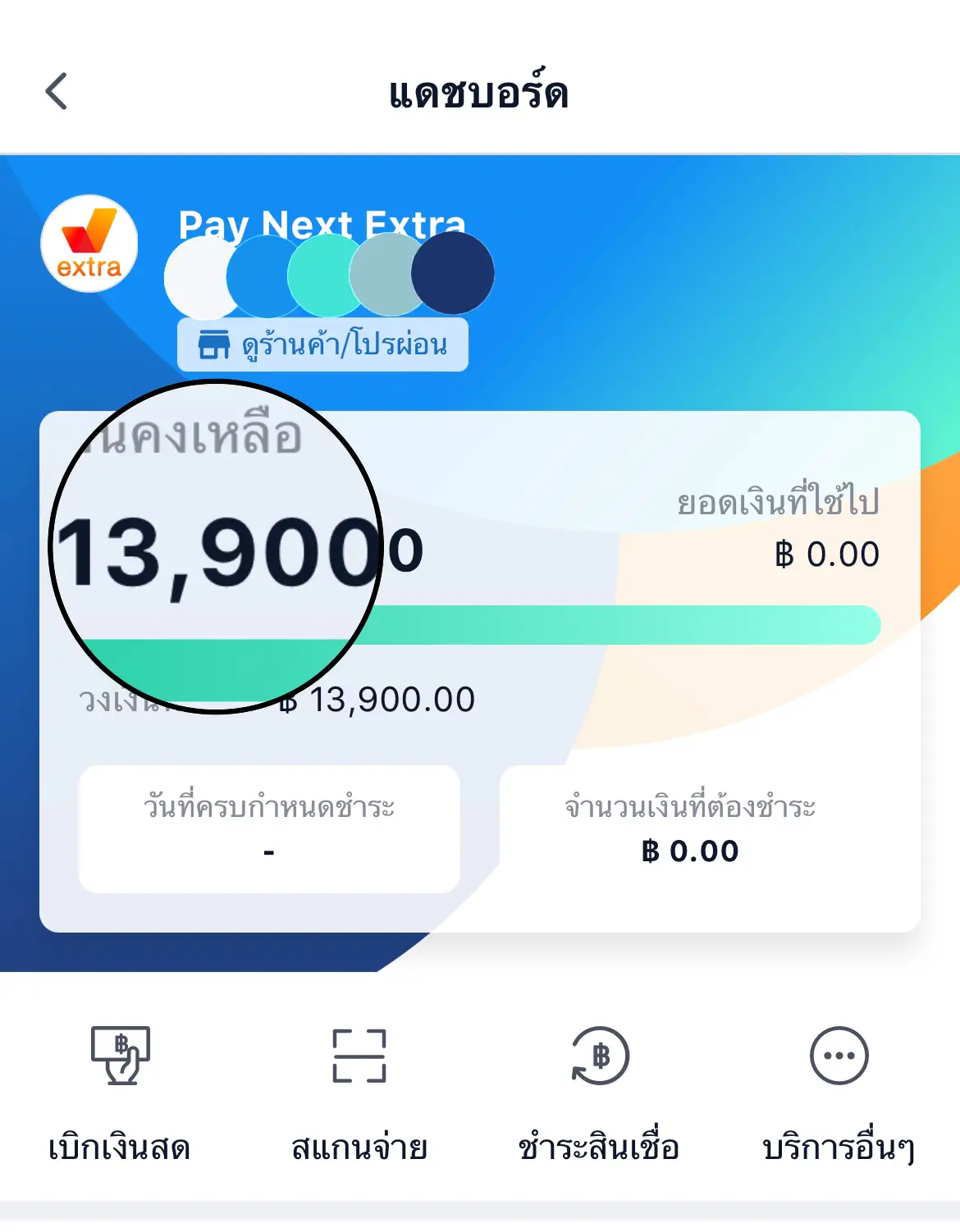The height and width of the screenshot is (1232, 960).
Task: Tap the credit limit ฿13,900.00 text
Action: [x=377, y=700]
